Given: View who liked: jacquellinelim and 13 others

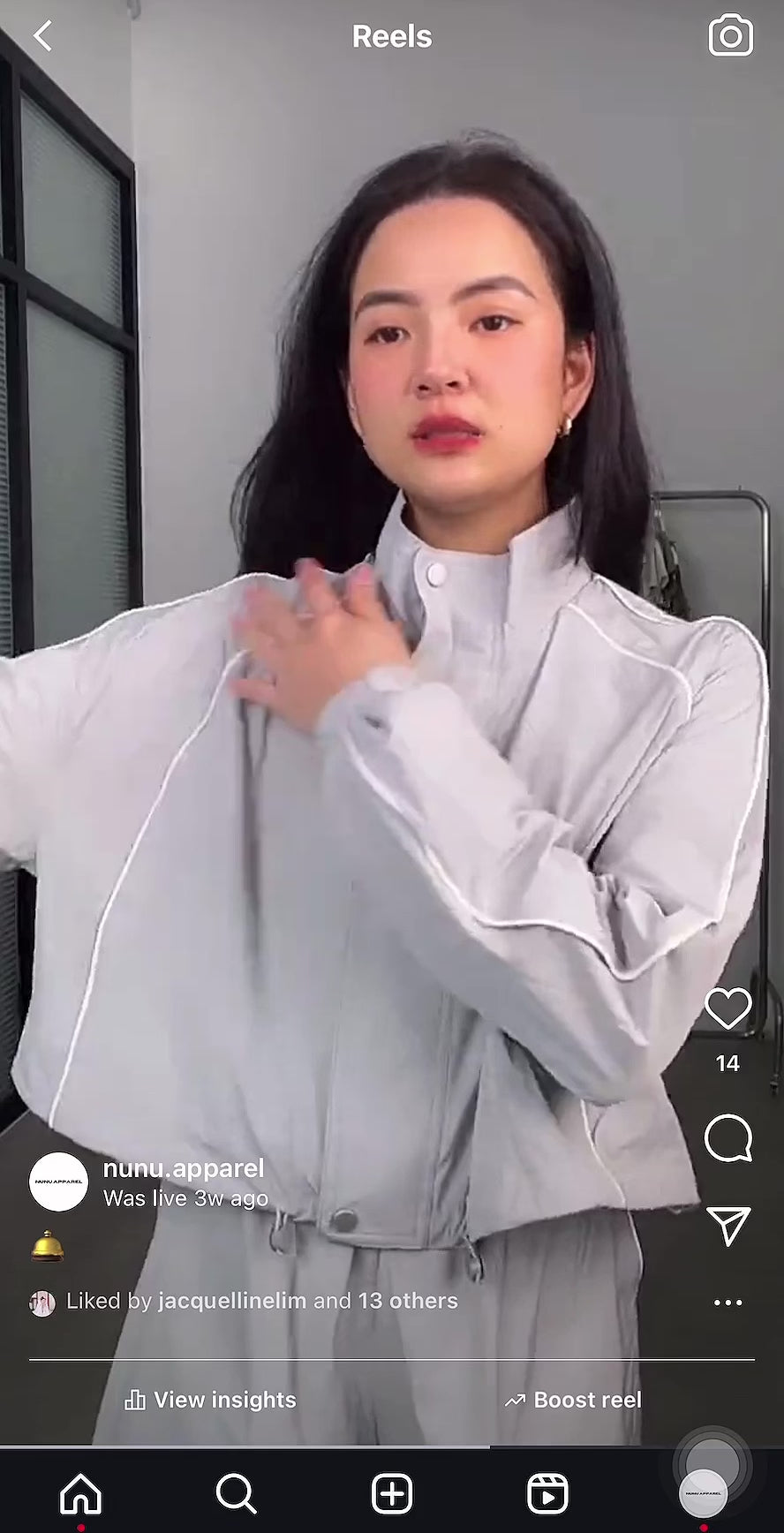Looking at the screenshot, I should pyautogui.click(x=262, y=1301).
